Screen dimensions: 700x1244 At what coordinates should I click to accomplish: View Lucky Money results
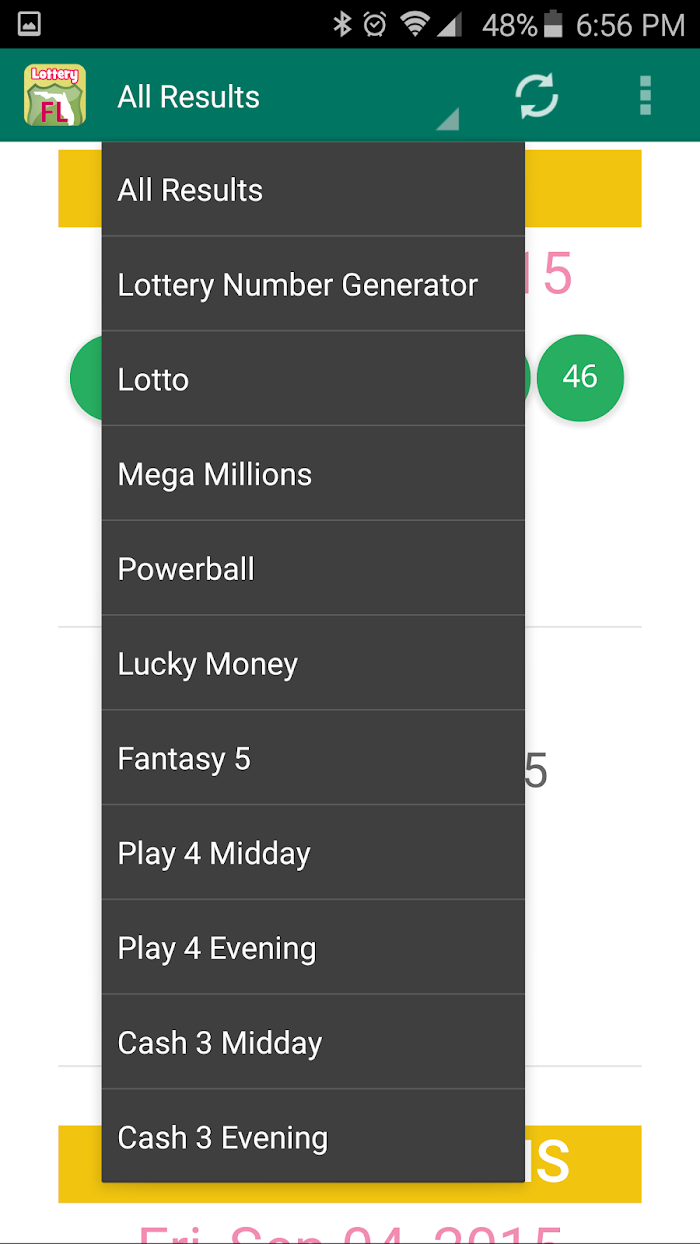(x=313, y=664)
